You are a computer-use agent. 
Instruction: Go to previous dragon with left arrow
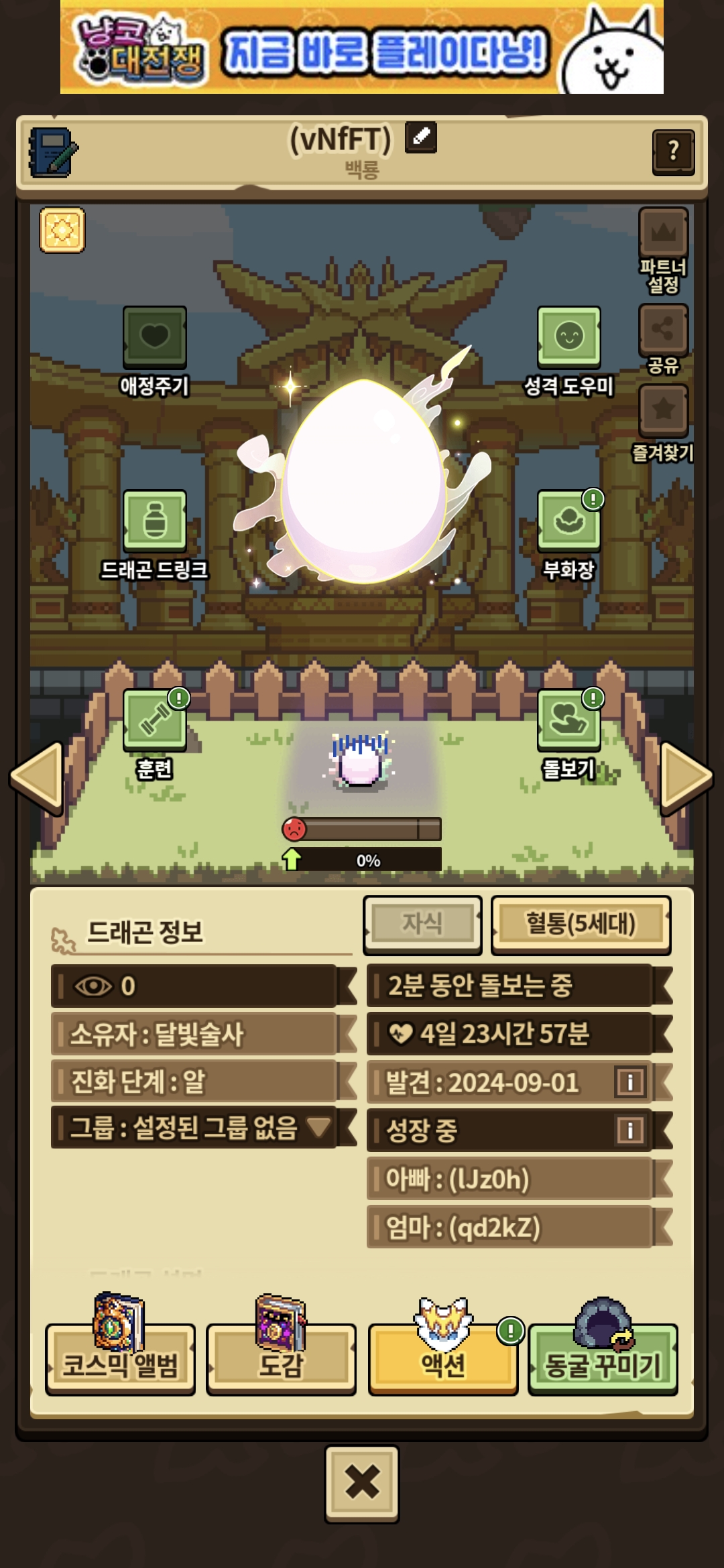(37, 777)
